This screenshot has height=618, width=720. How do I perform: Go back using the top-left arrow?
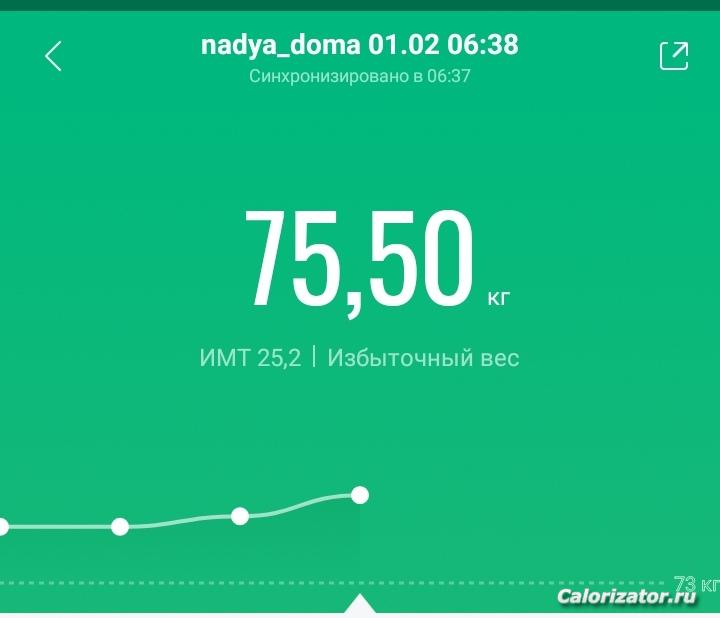[x=54, y=56]
